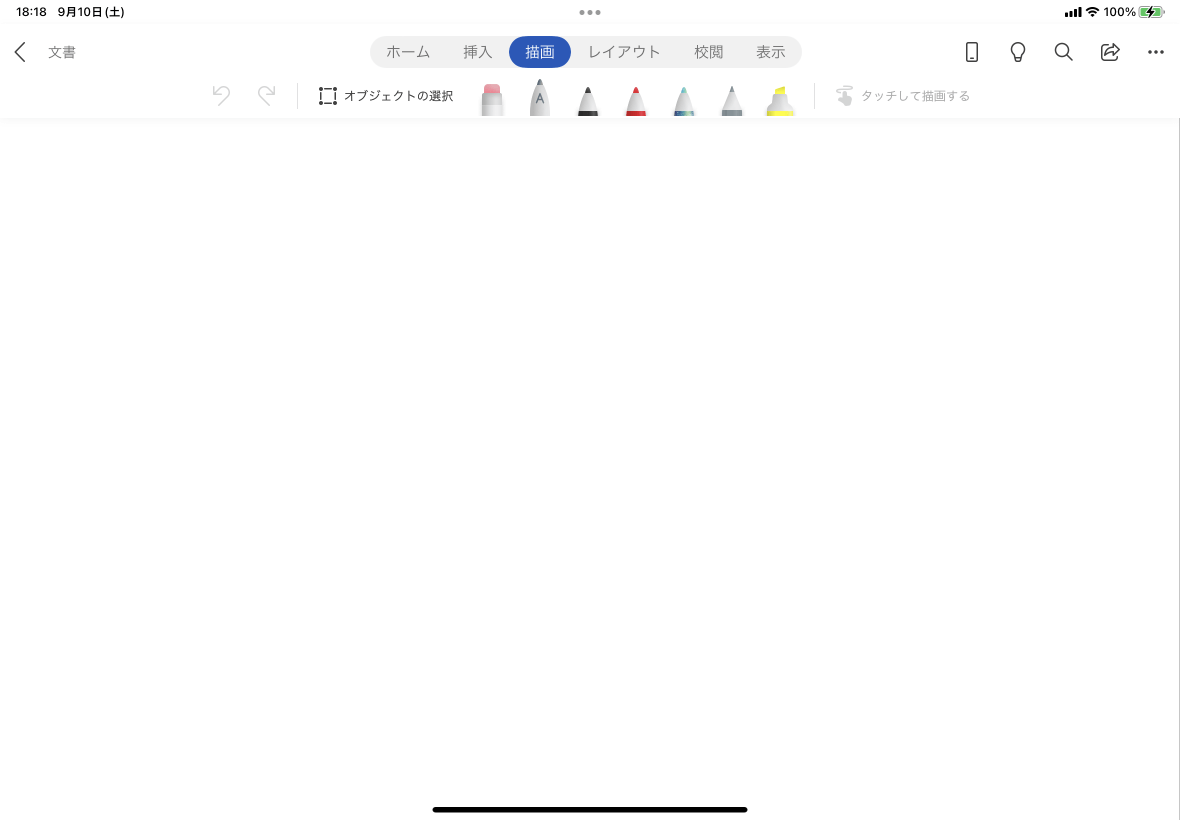Go to the 表示 tab
This screenshot has width=1180, height=820.
[x=770, y=52]
